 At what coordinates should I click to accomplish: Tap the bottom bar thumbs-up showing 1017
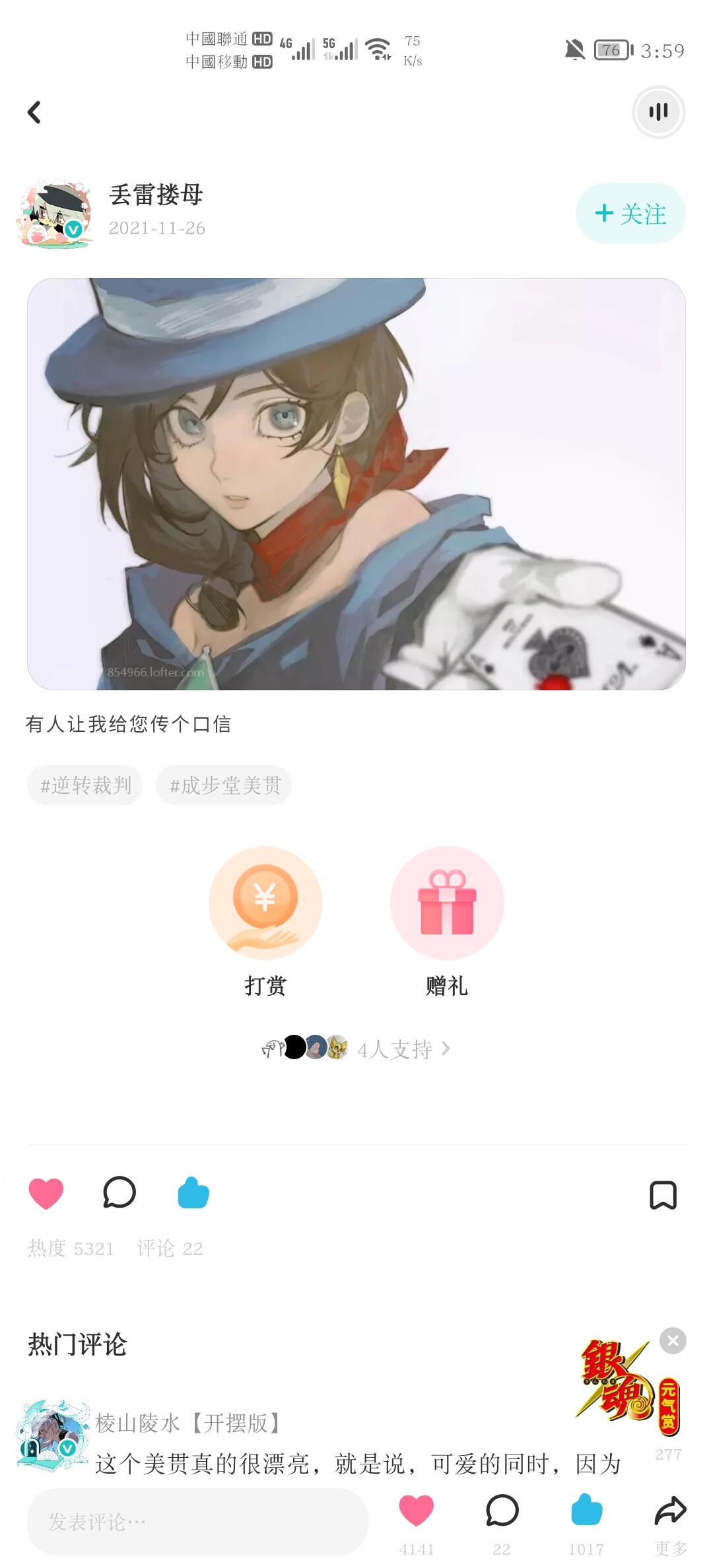point(586,1511)
